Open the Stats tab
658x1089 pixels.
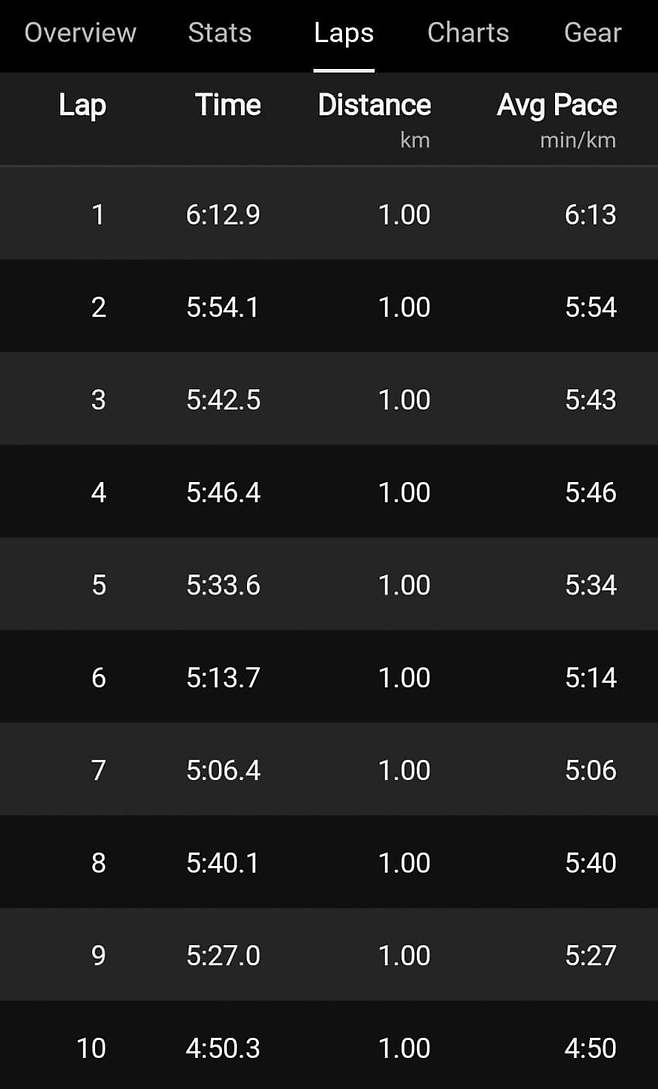pos(220,33)
